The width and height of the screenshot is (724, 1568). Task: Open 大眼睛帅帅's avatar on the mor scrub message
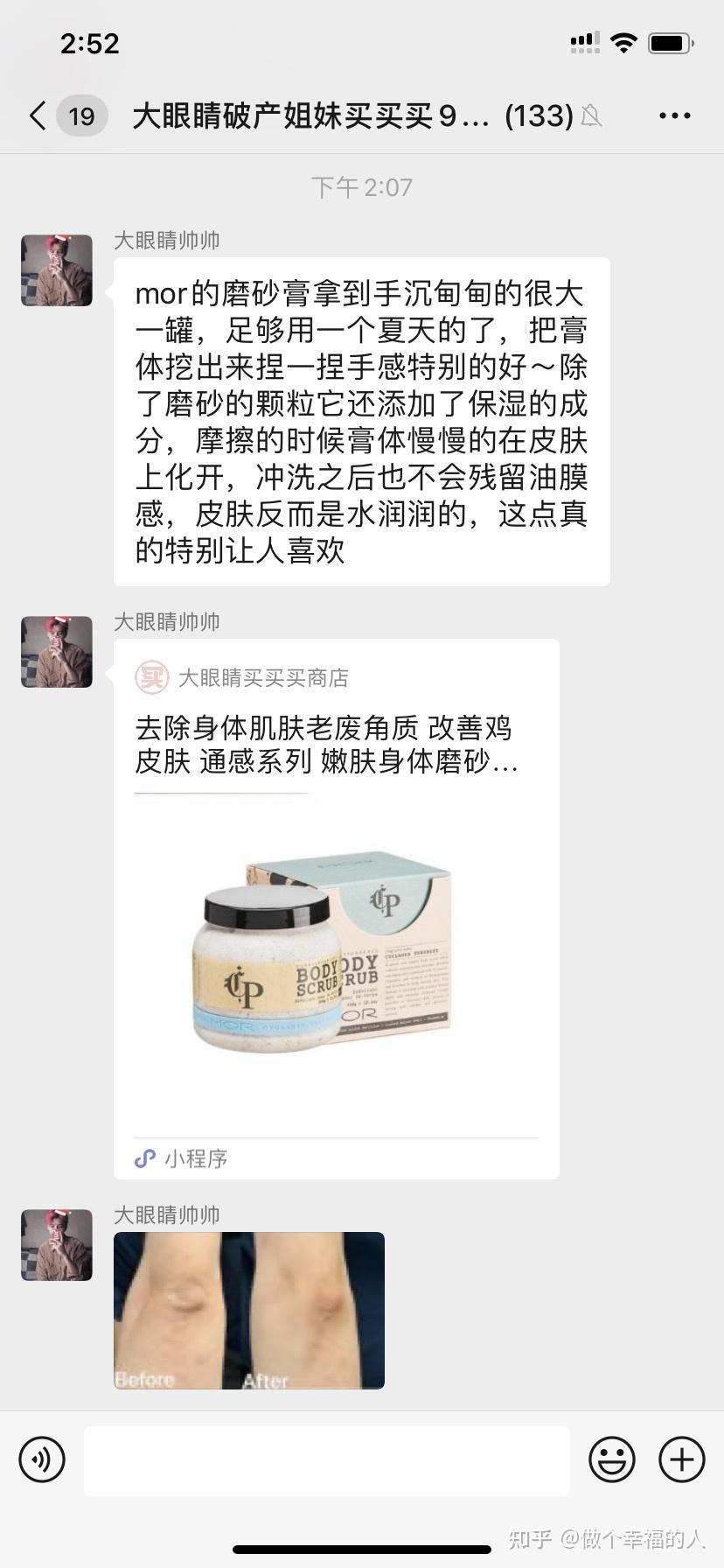[x=57, y=270]
